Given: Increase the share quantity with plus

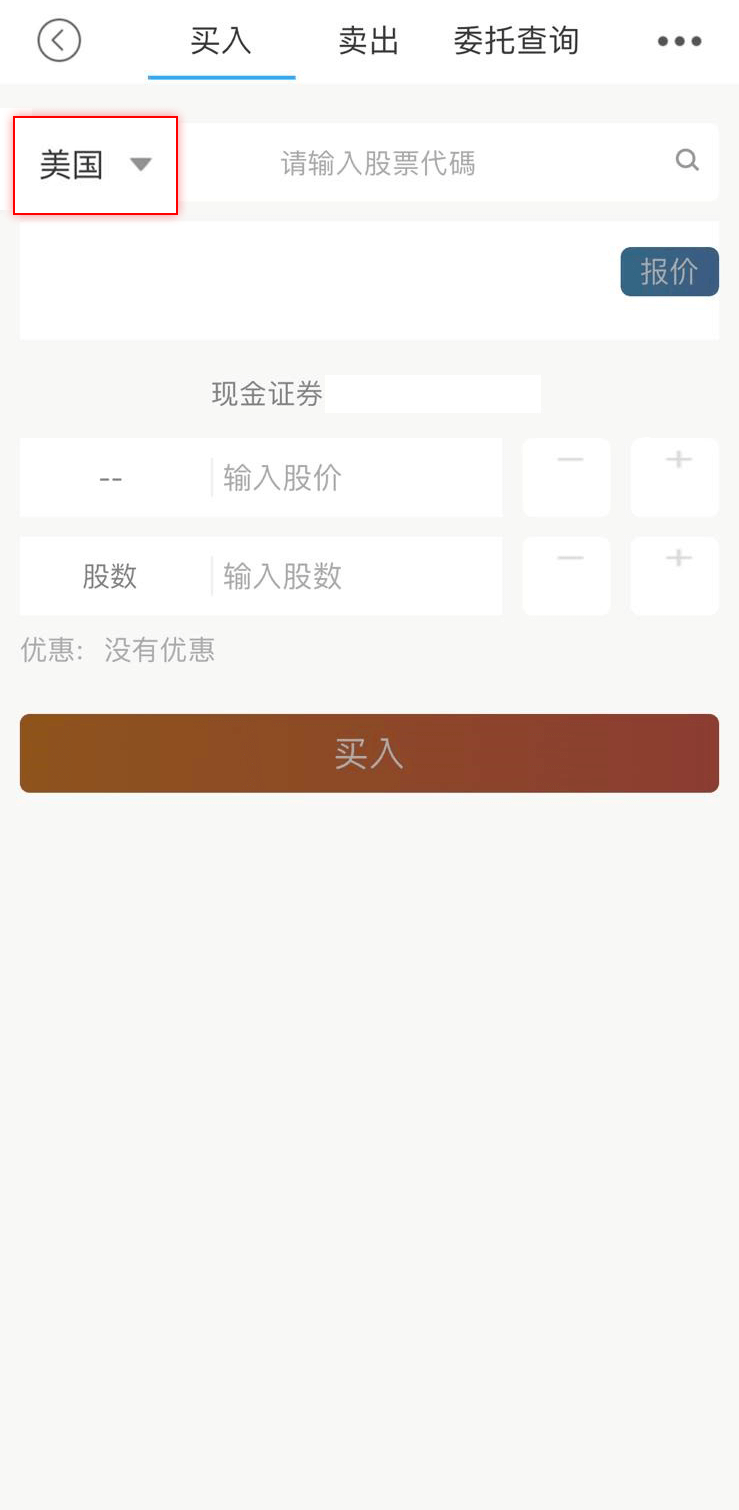Looking at the screenshot, I should 675,576.
